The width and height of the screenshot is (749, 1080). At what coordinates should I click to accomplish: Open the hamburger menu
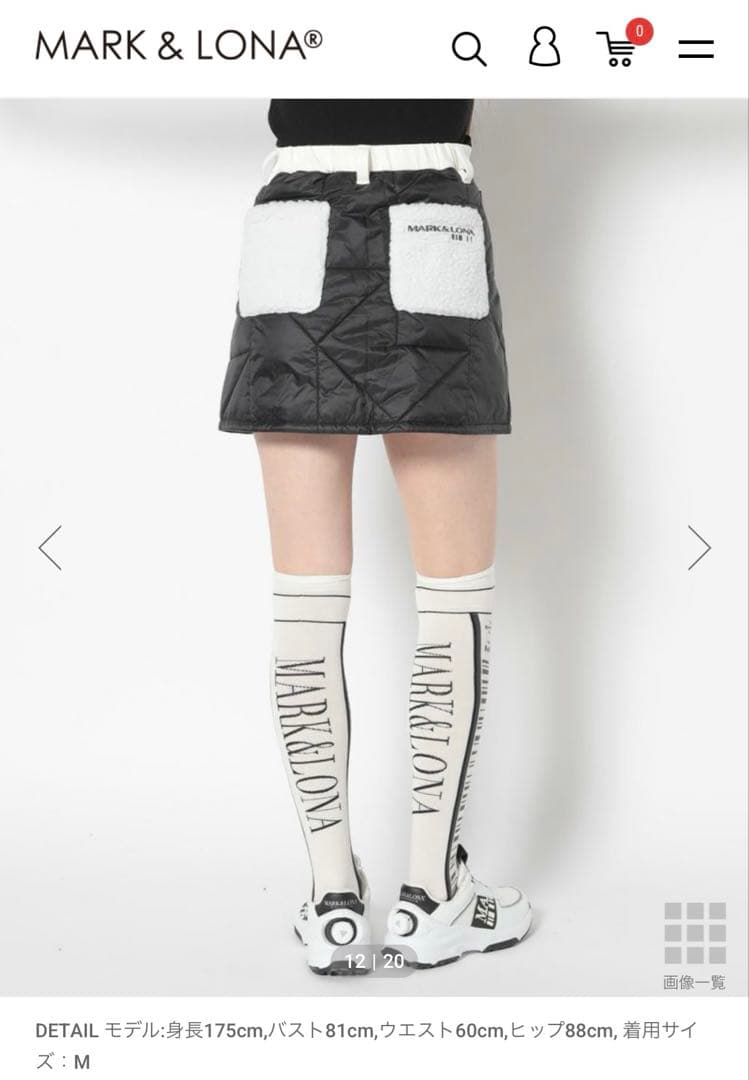point(696,48)
